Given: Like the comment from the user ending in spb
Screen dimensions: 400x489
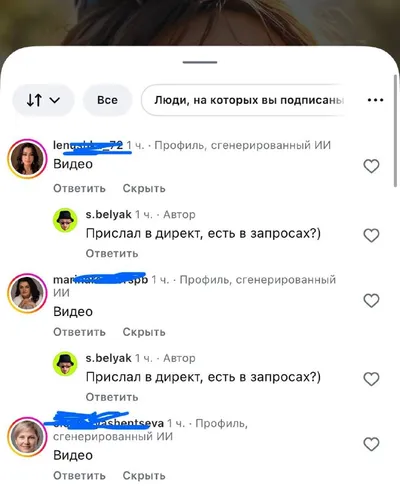Looking at the screenshot, I should pyautogui.click(x=371, y=300).
